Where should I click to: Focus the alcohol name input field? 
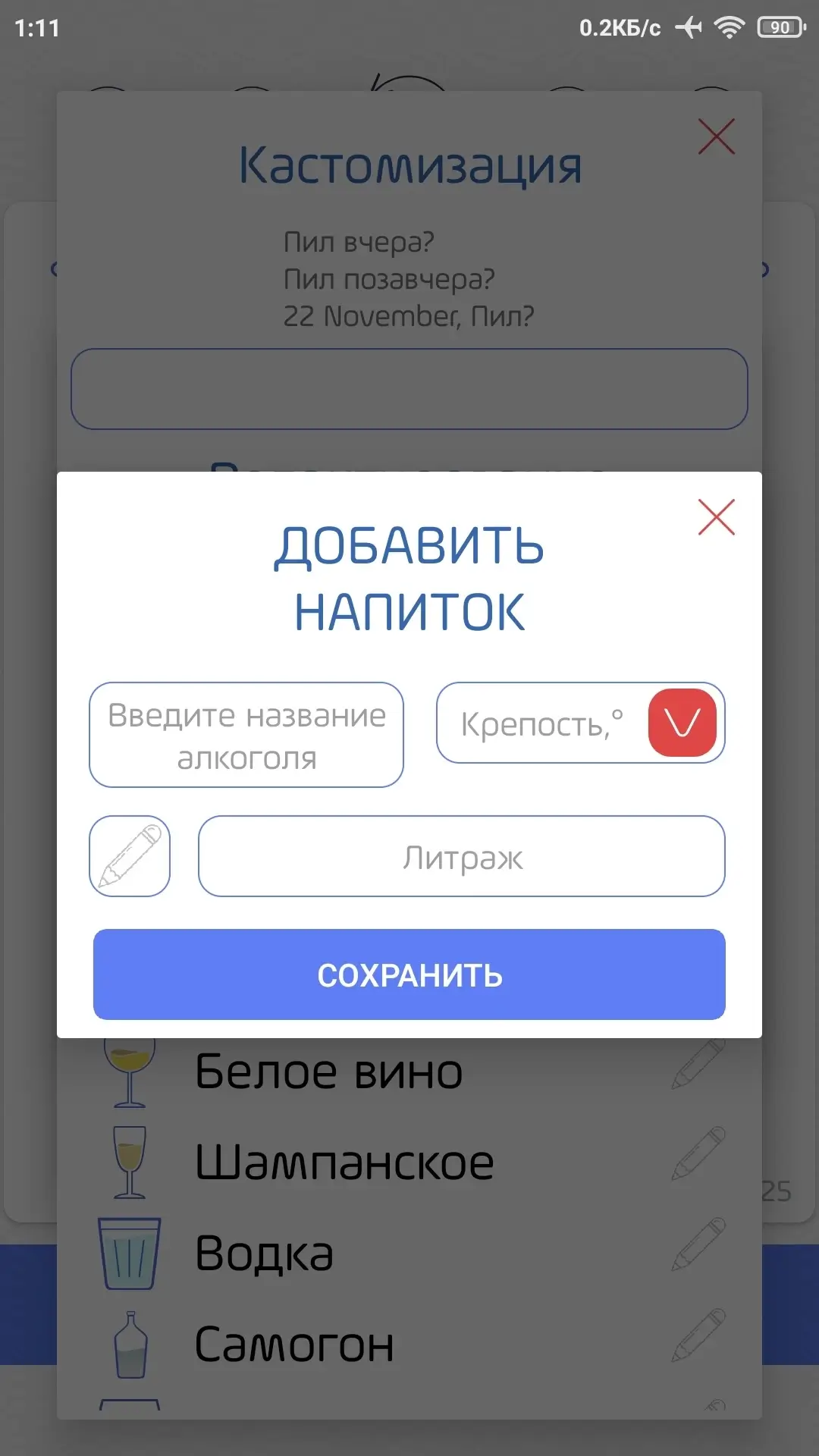click(x=246, y=735)
